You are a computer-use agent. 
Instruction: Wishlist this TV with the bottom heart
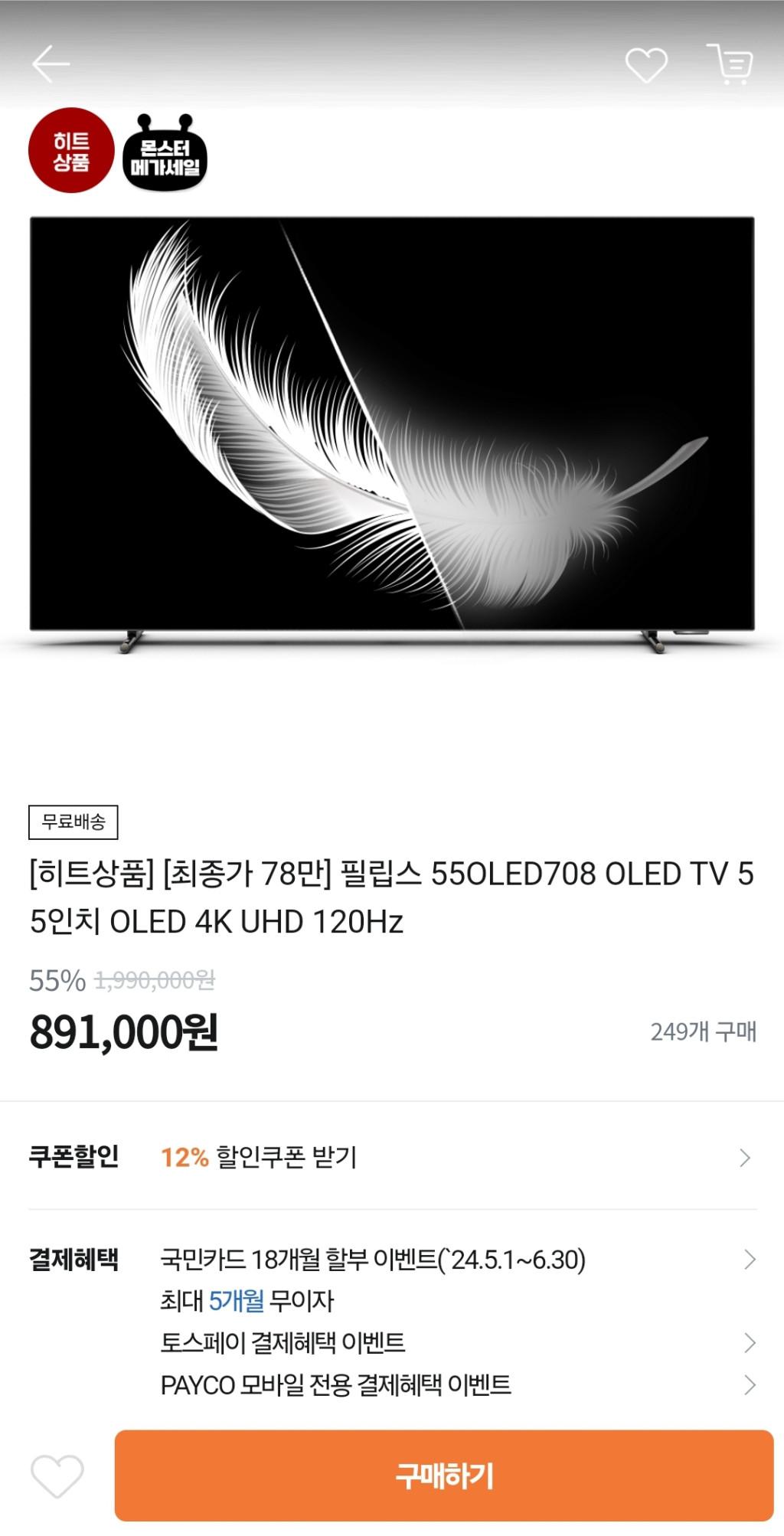click(x=57, y=1475)
